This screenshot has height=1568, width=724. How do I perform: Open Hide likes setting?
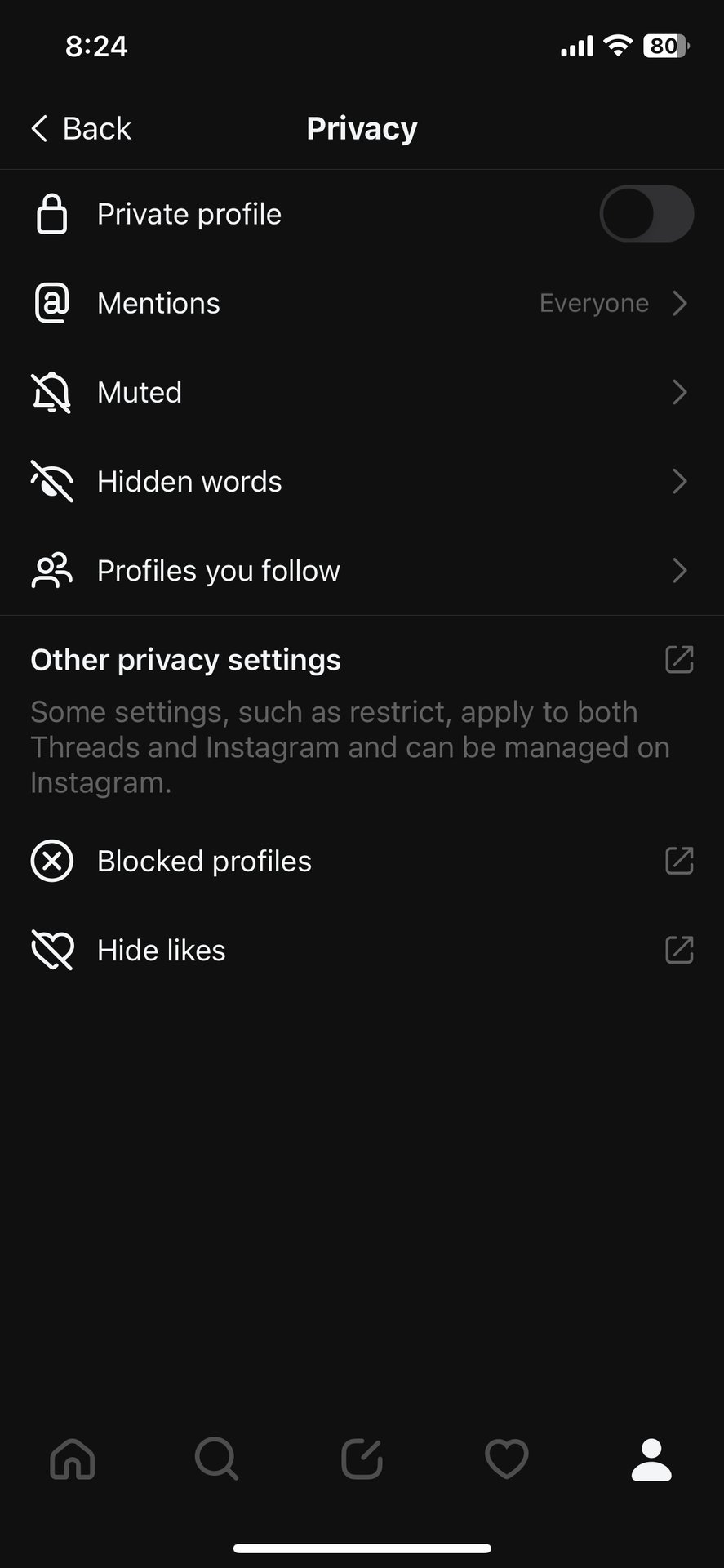[x=362, y=950]
